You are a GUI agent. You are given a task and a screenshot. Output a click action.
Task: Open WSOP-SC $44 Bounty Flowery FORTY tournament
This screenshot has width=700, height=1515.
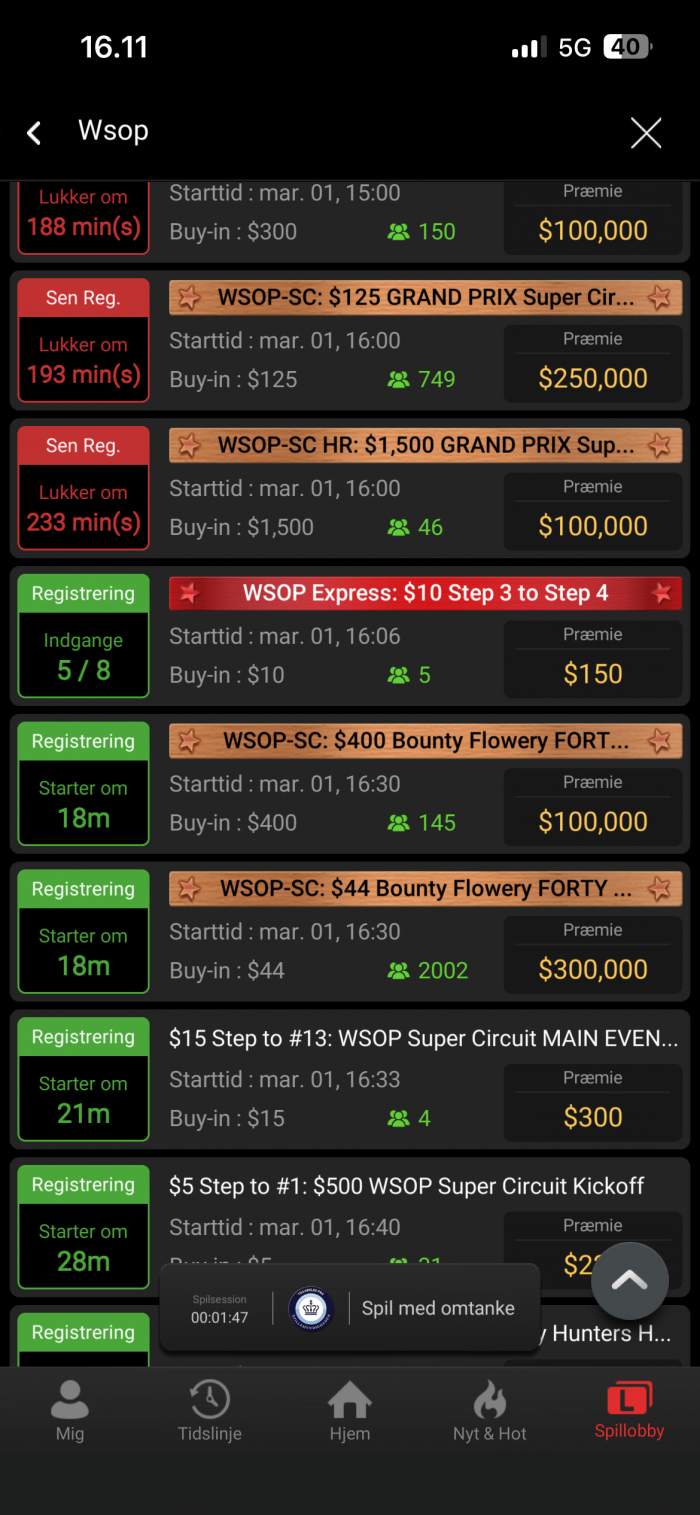tap(426, 889)
